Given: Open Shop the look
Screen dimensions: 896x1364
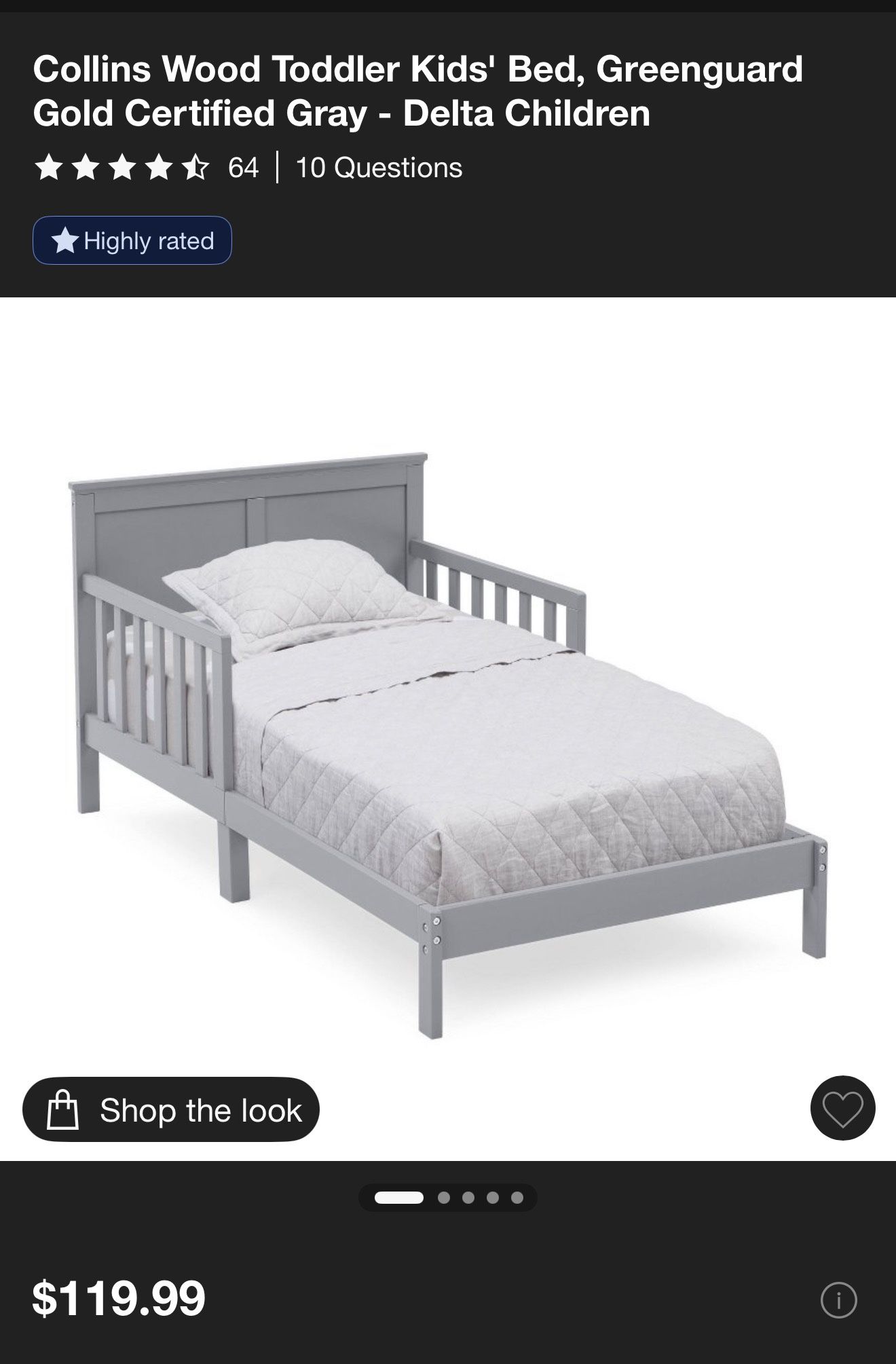Looking at the screenshot, I should (x=171, y=1109).
